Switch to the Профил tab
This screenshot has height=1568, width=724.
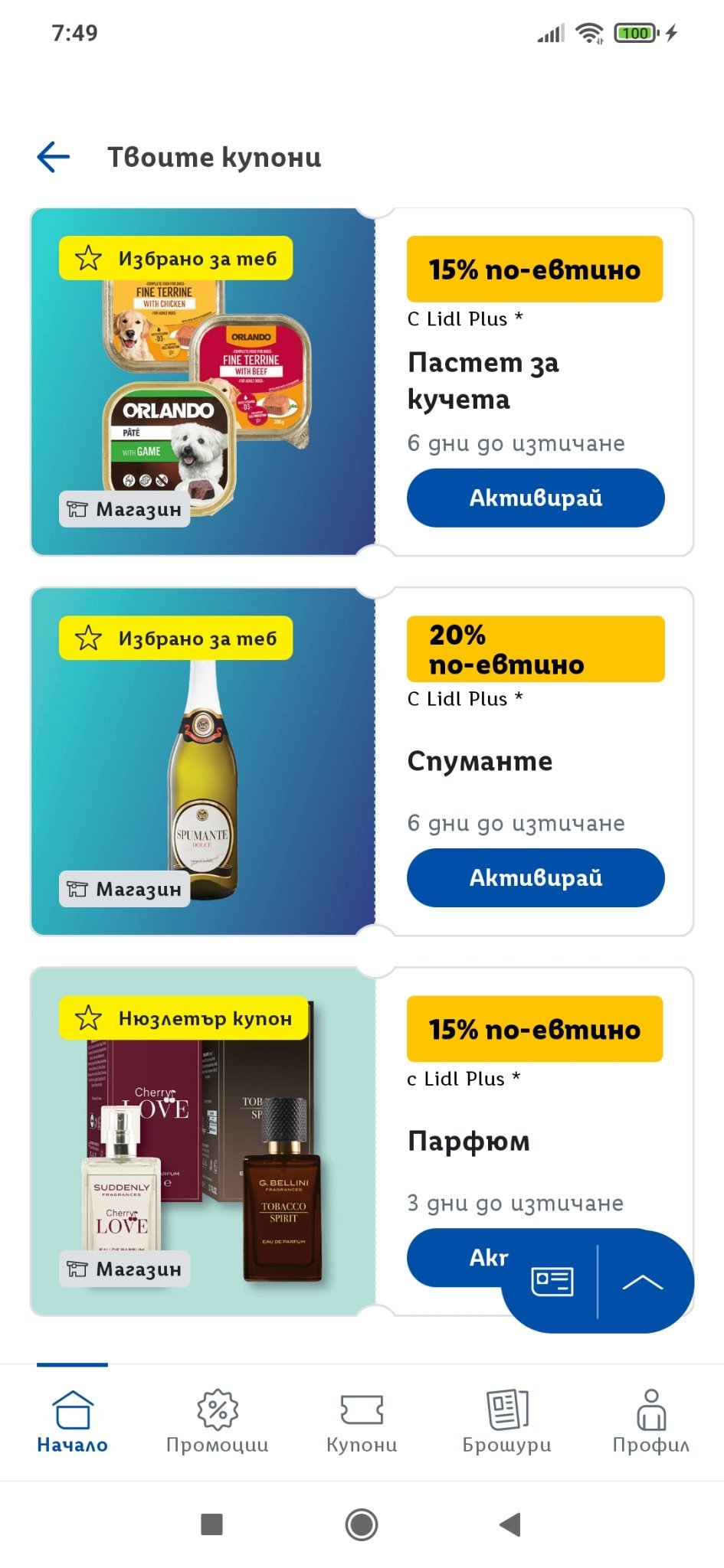[650, 1421]
